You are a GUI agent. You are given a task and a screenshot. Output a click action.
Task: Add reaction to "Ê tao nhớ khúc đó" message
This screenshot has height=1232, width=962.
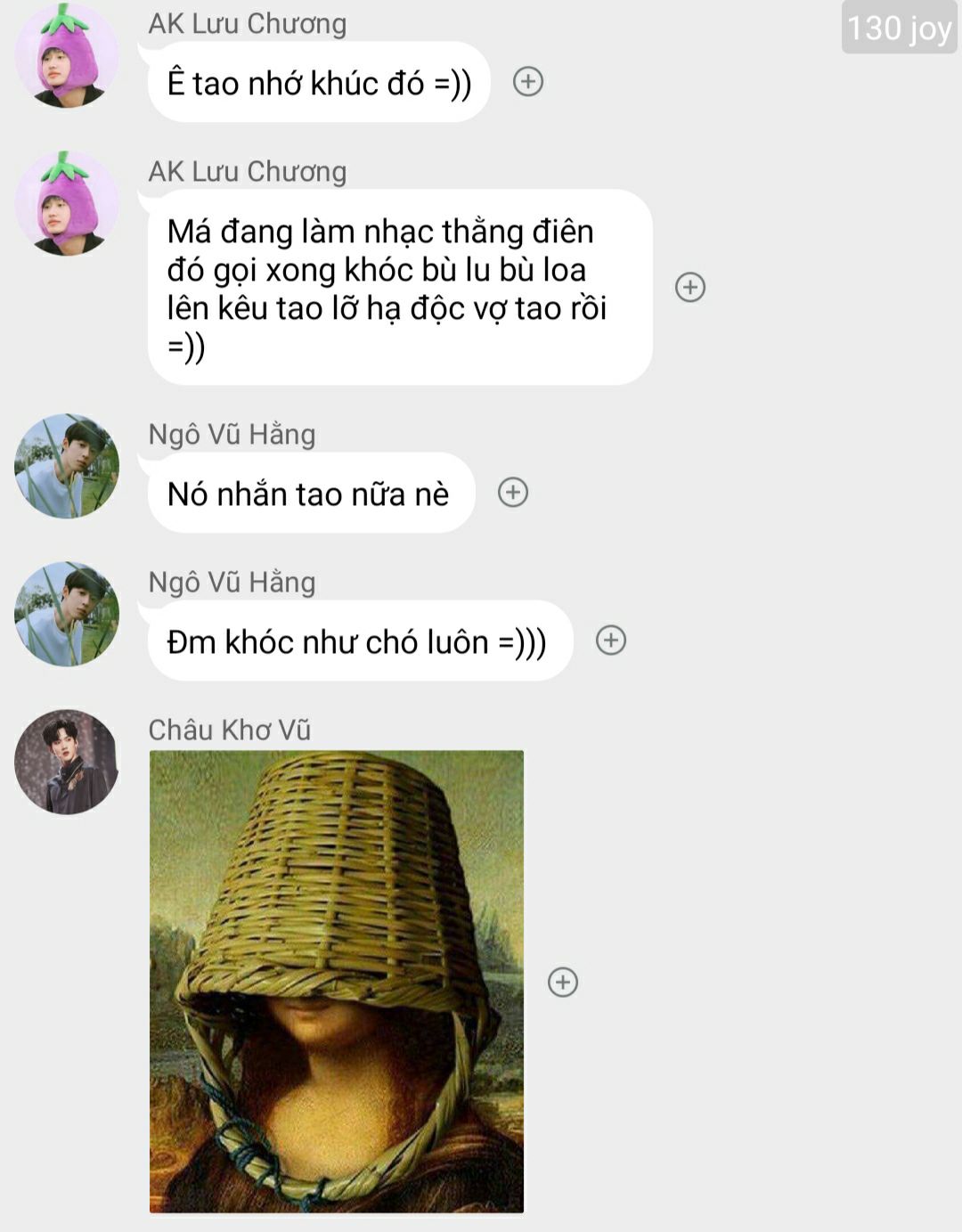[528, 82]
